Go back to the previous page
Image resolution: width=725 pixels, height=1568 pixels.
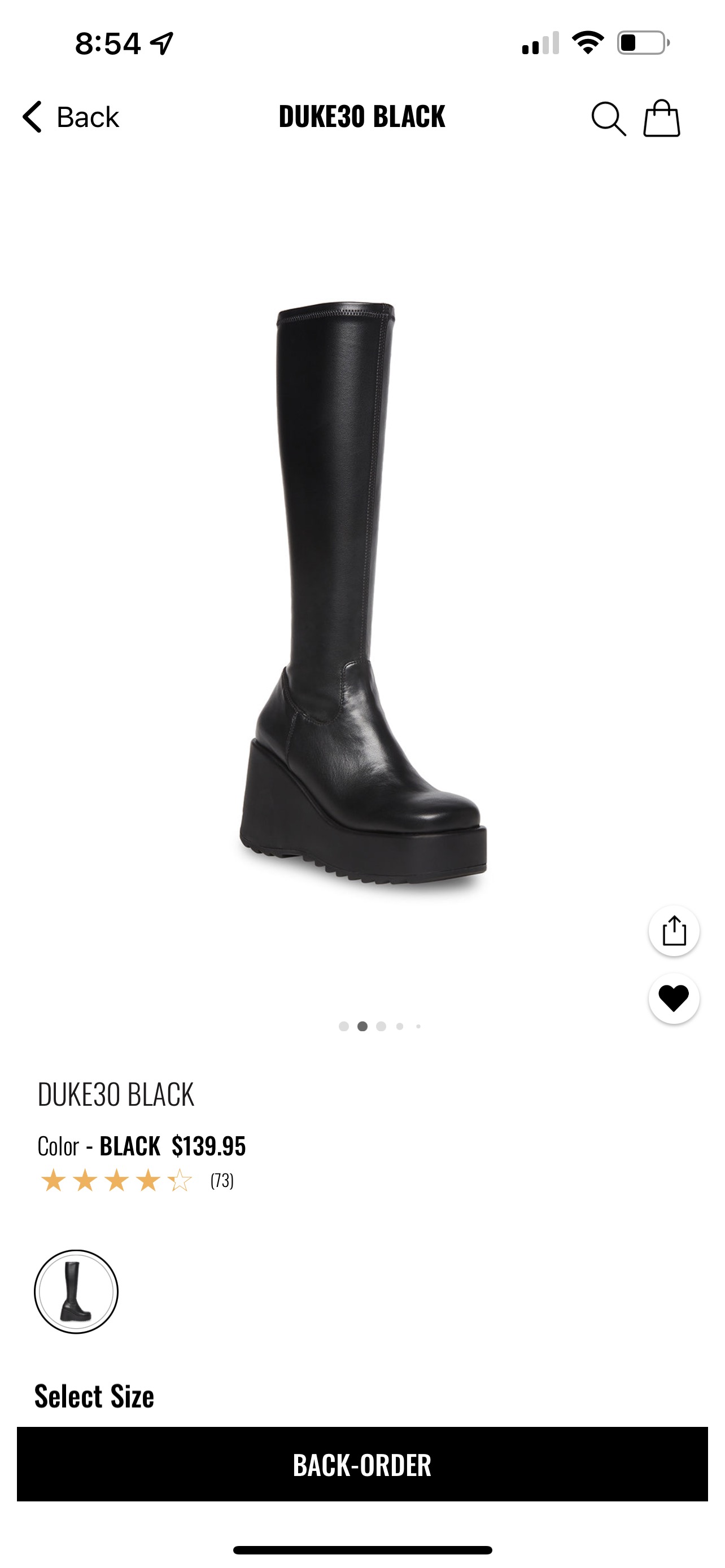(x=70, y=117)
